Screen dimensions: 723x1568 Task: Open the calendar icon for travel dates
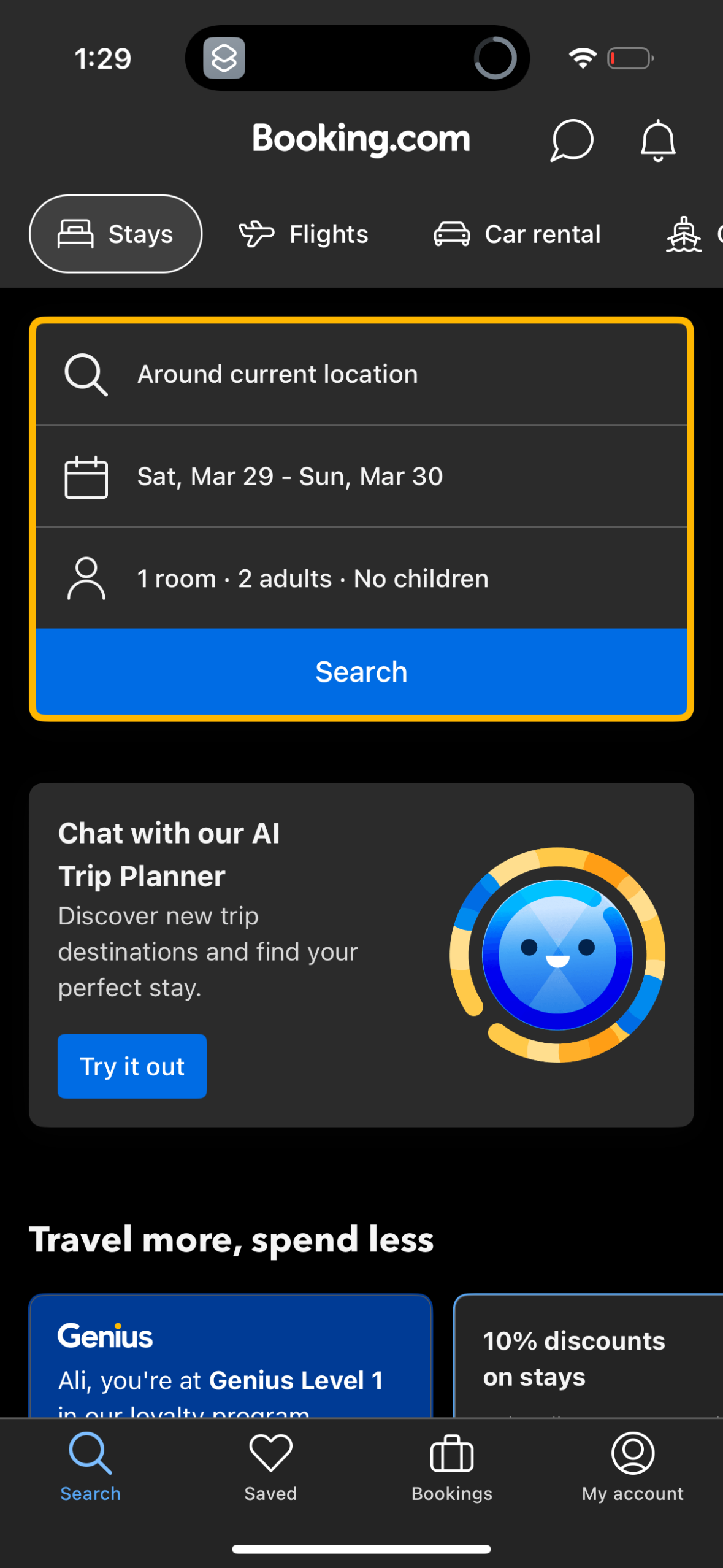pos(86,476)
